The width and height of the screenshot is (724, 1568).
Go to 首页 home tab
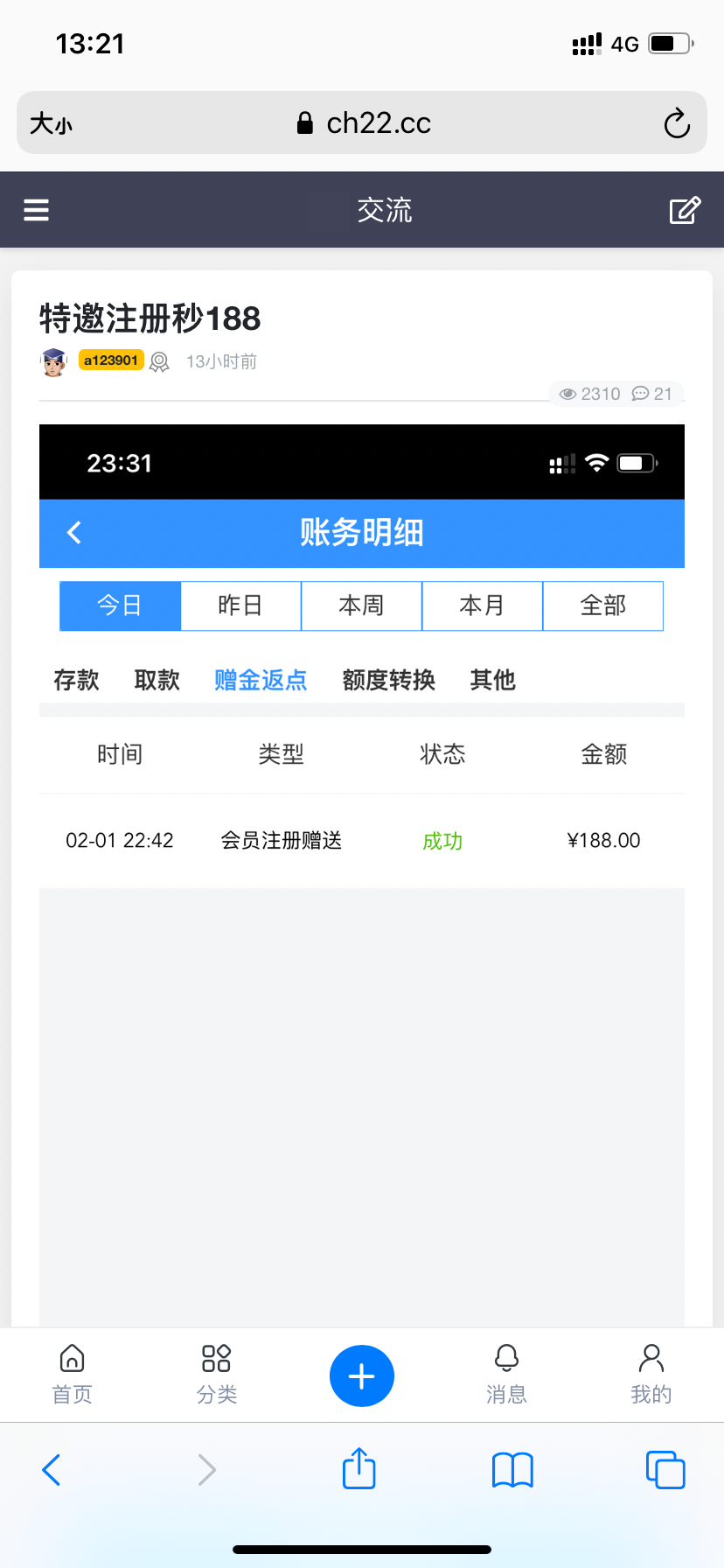(72, 1375)
